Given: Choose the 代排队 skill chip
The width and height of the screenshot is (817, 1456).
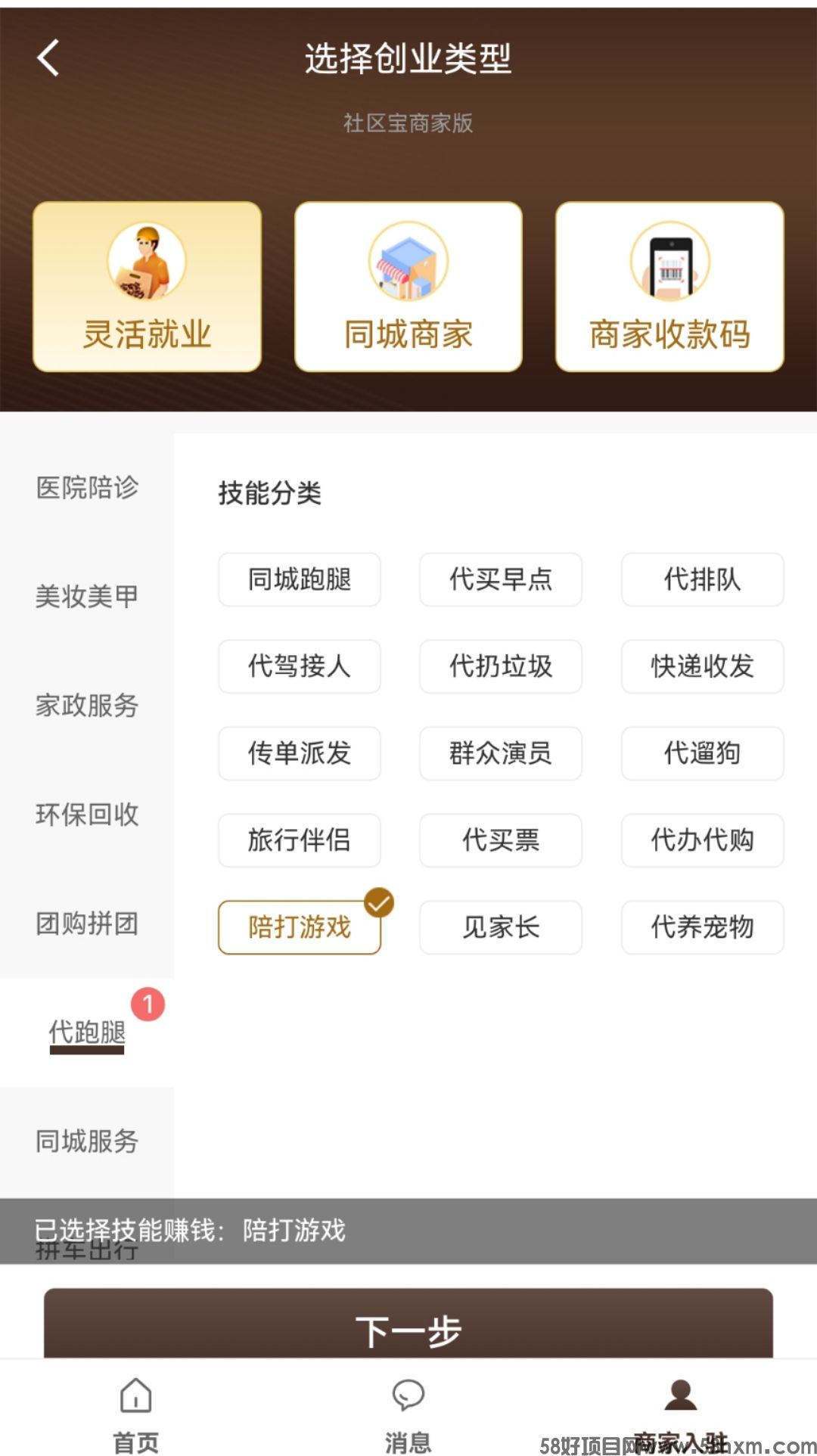Looking at the screenshot, I should click(702, 579).
